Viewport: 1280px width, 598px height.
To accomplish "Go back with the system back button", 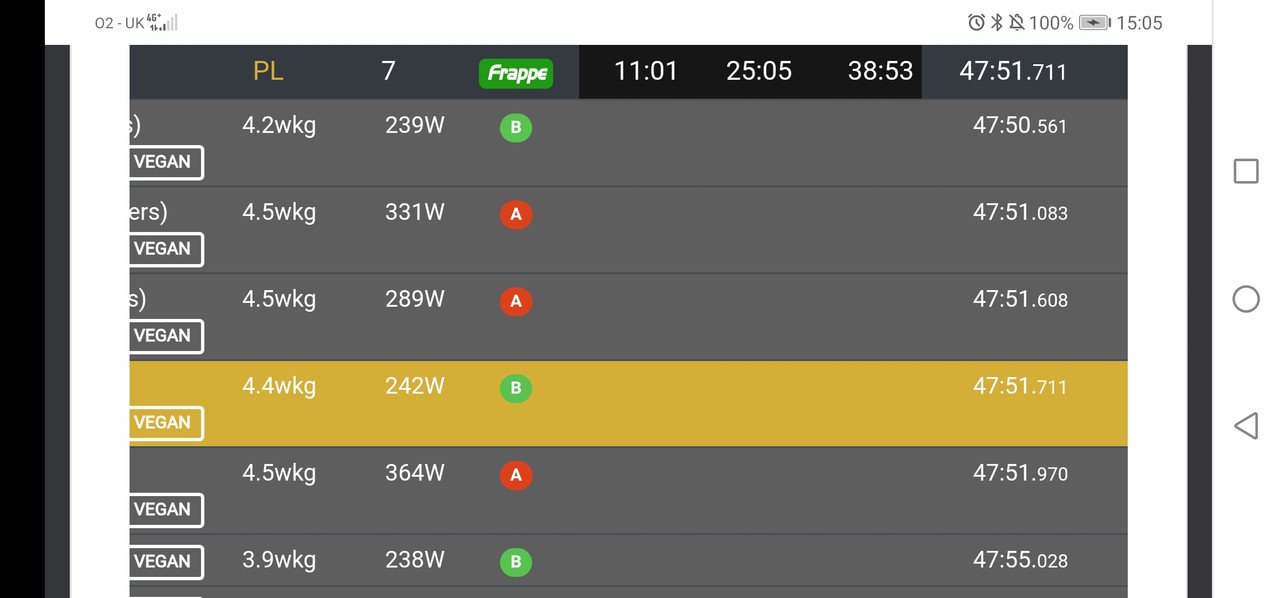I will point(1245,426).
